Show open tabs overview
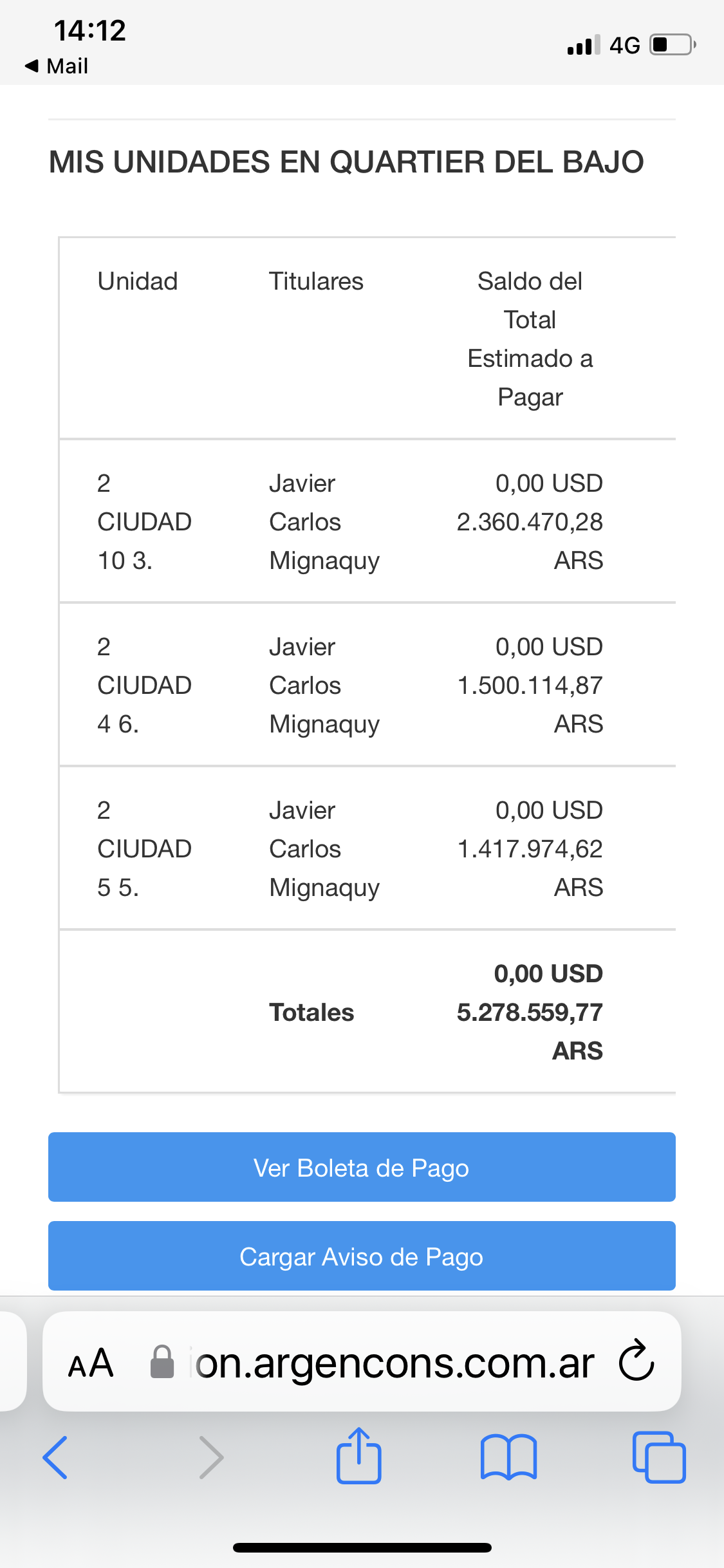 [x=659, y=1457]
